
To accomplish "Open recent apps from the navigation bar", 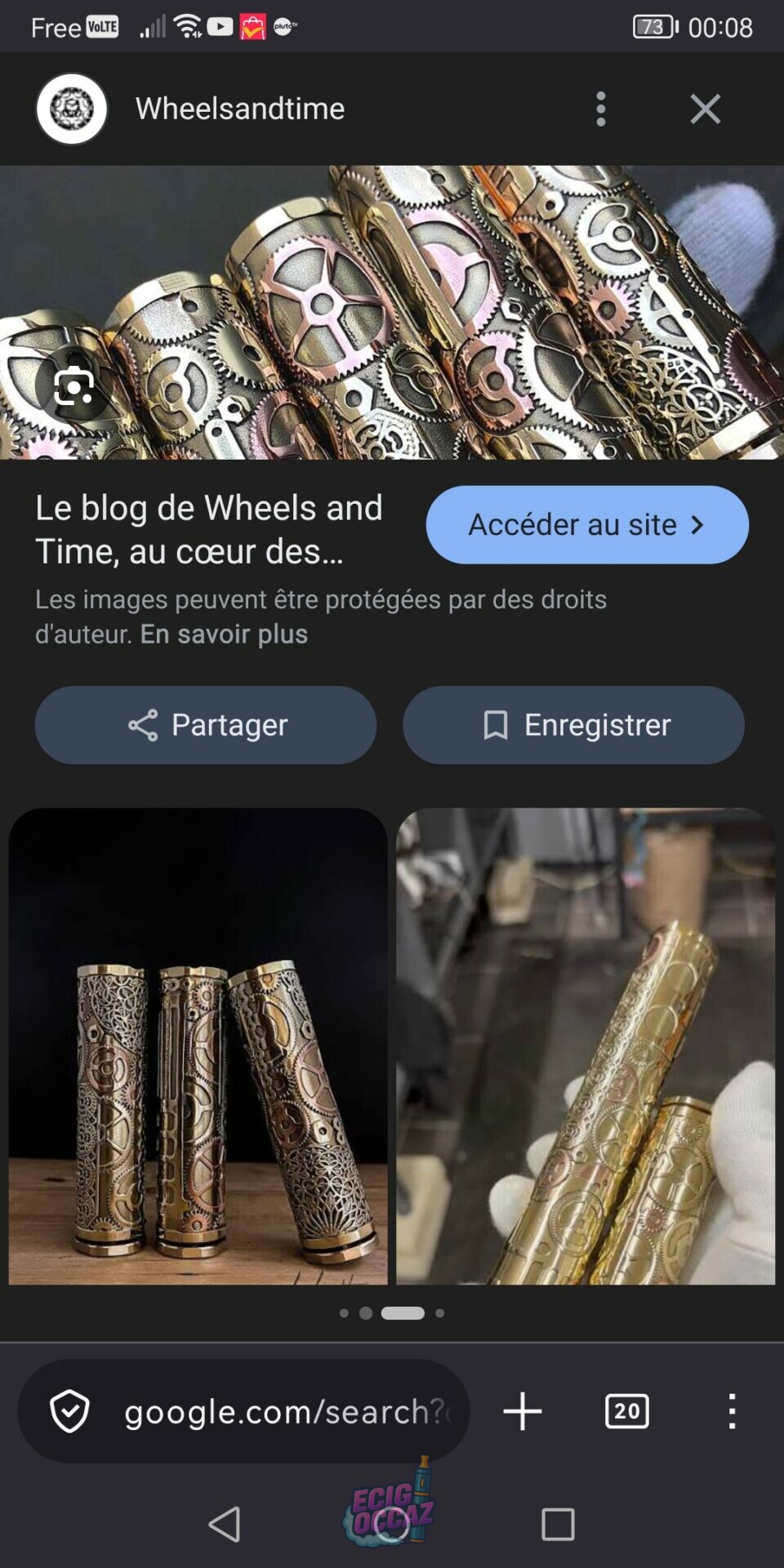I will click(558, 1524).
